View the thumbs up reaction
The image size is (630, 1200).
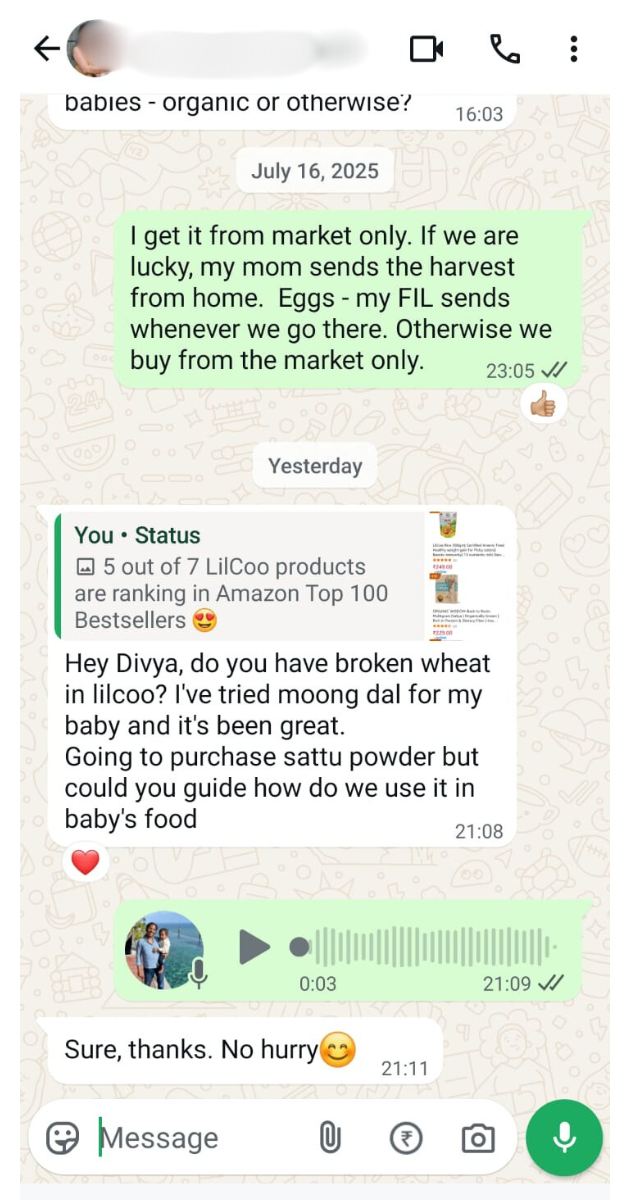coord(543,405)
